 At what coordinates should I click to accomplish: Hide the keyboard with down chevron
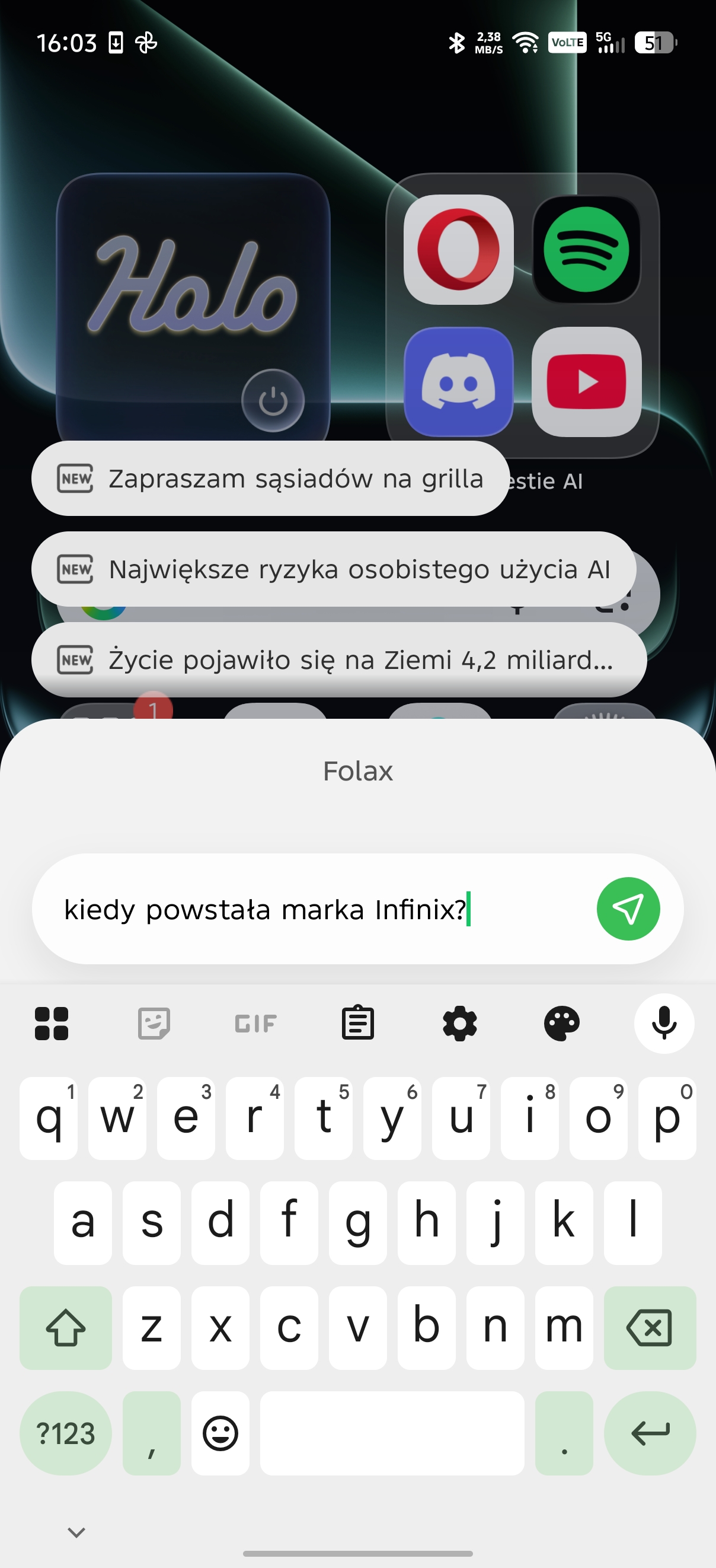click(x=76, y=1531)
